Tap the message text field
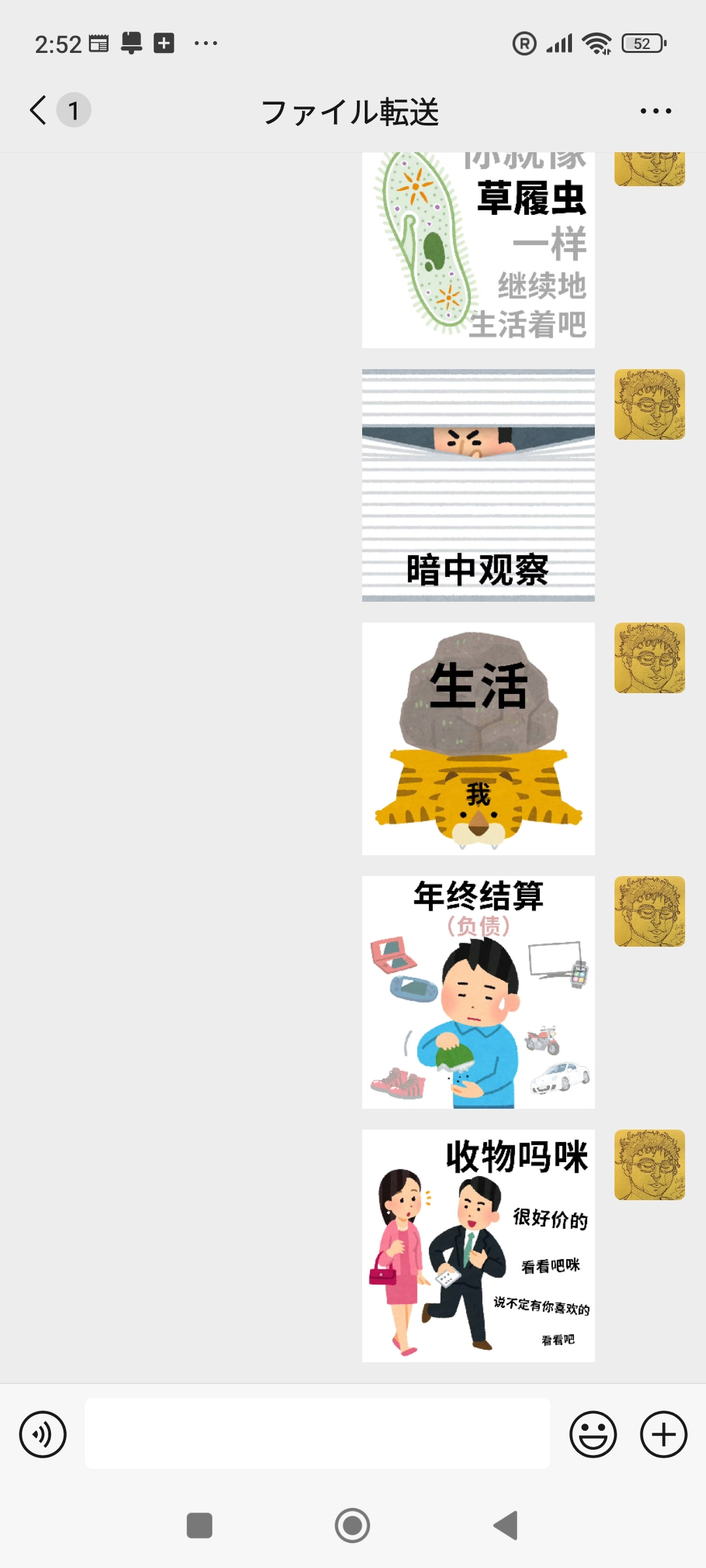The height and width of the screenshot is (1568, 706). pyautogui.click(x=317, y=1434)
